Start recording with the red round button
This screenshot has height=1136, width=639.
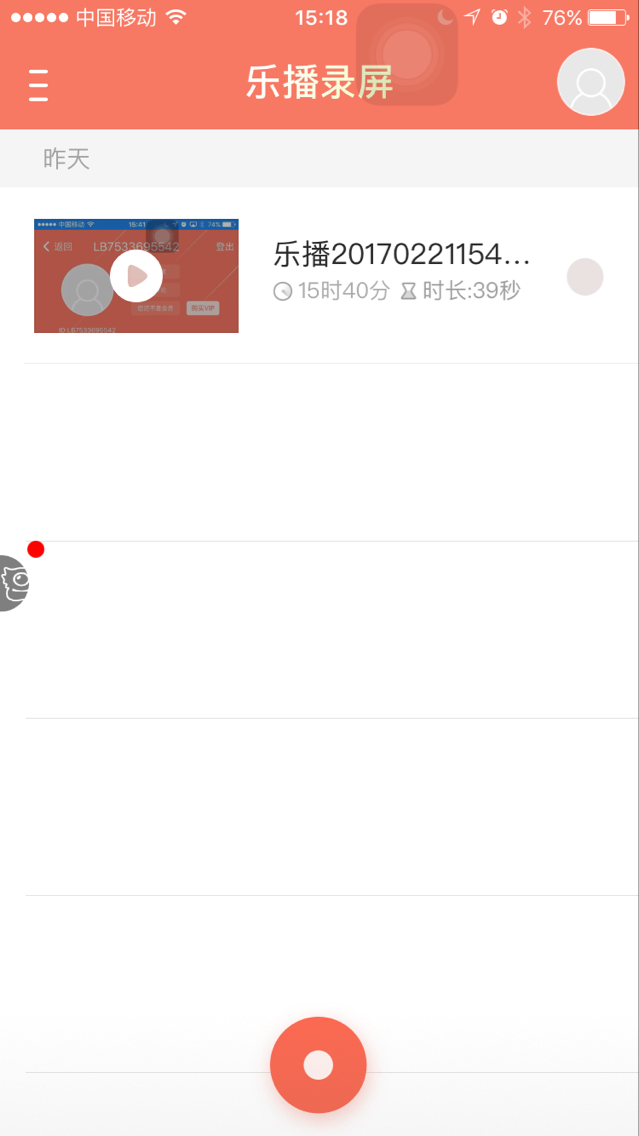[x=318, y=1064]
